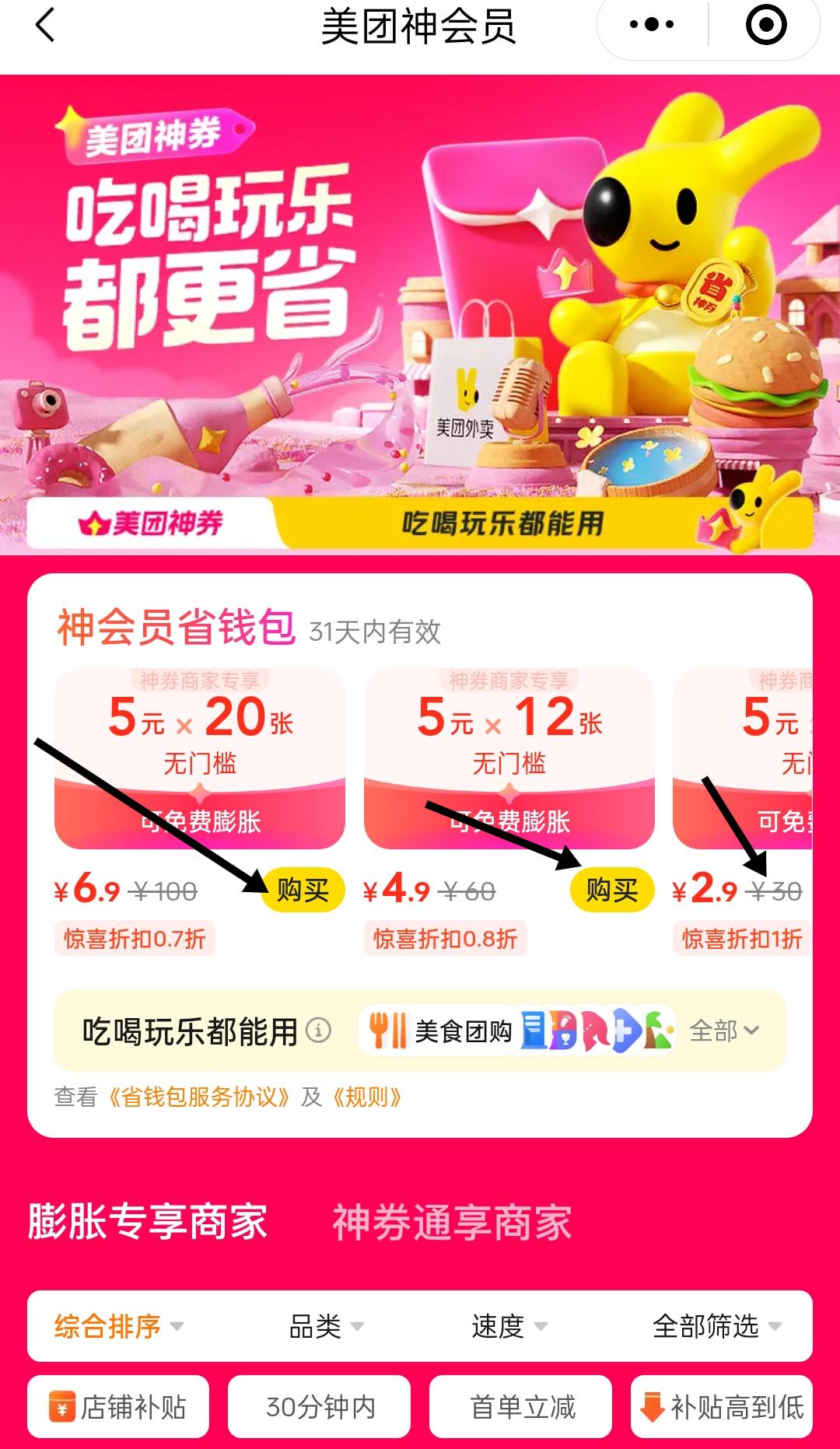Buy the ¥4.9 pack of 12 coupons
Image resolution: width=840 pixels, height=1449 pixels.
pos(611,889)
